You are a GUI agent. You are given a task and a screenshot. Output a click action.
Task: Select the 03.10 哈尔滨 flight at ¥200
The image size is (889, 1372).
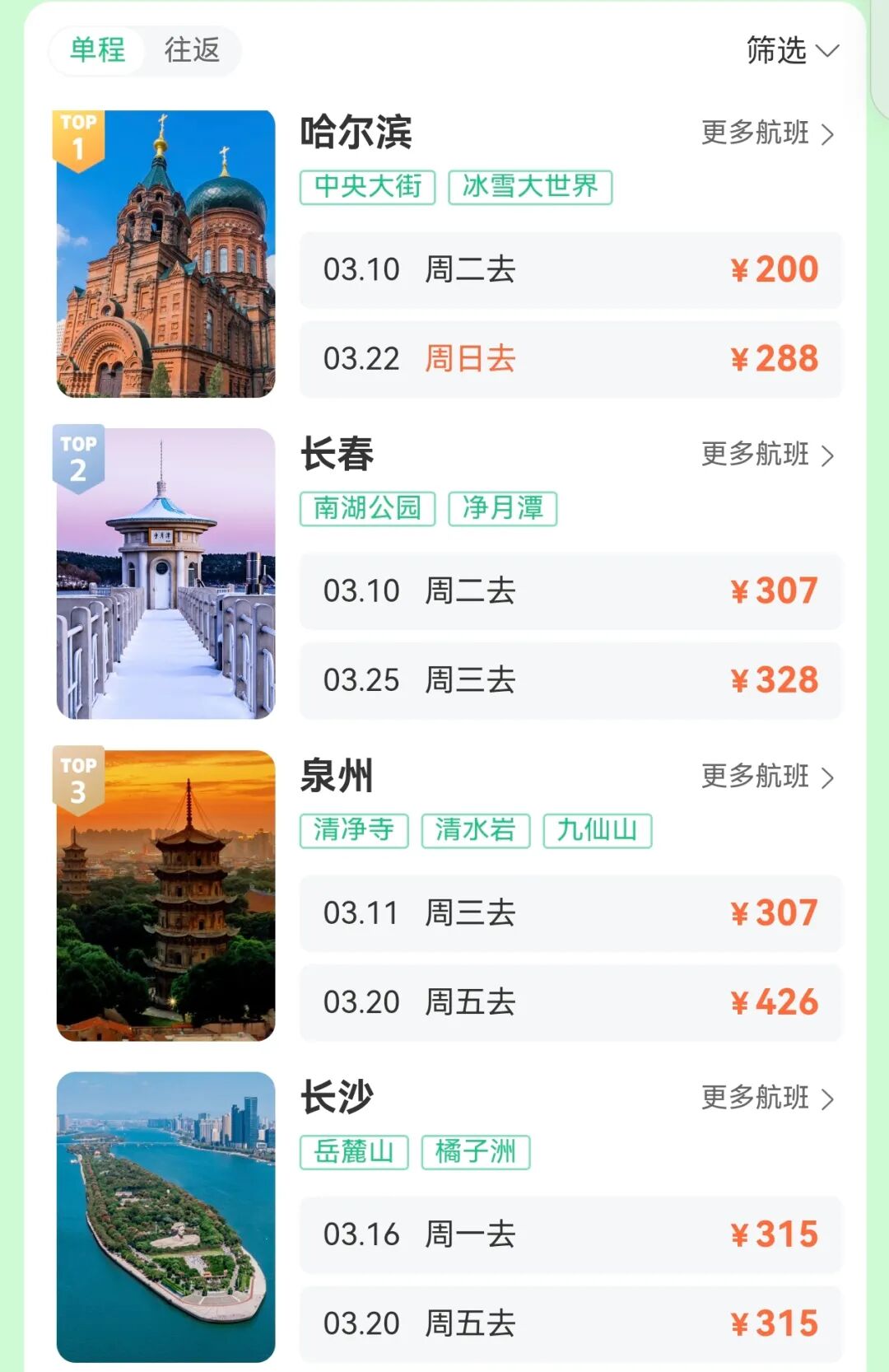pyautogui.click(x=570, y=270)
